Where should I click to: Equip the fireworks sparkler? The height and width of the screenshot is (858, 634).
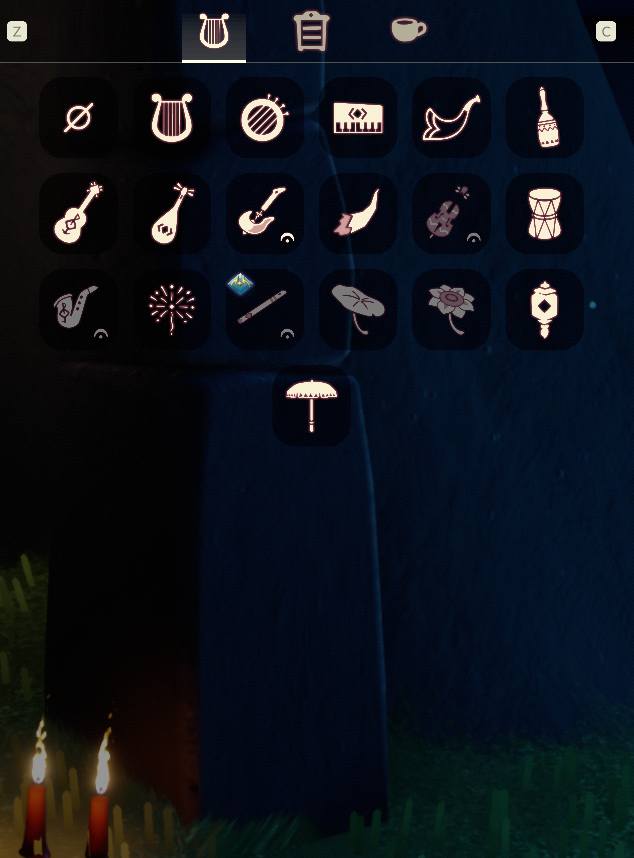coord(171,309)
